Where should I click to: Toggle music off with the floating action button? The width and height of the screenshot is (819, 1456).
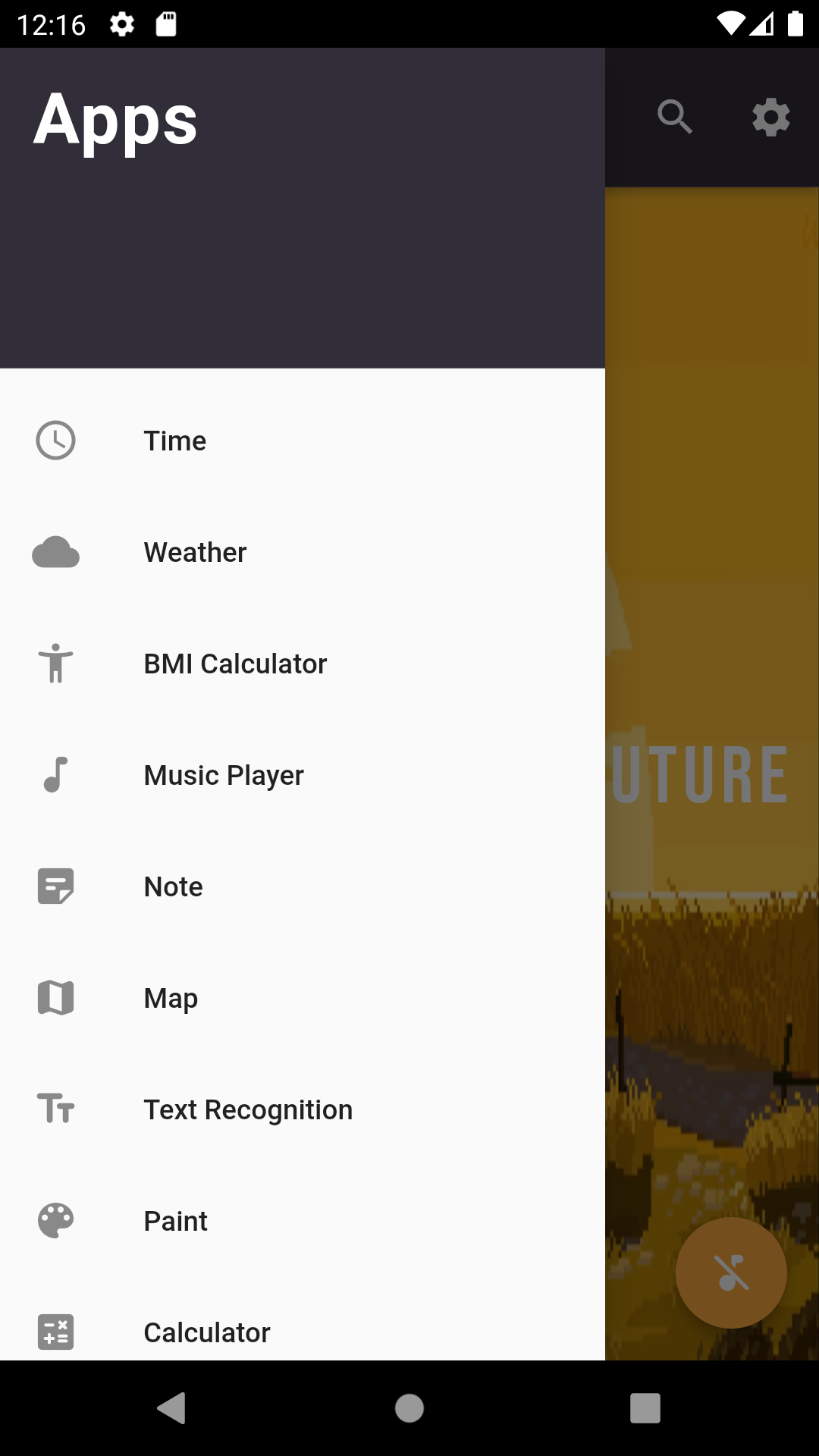coord(730,1272)
